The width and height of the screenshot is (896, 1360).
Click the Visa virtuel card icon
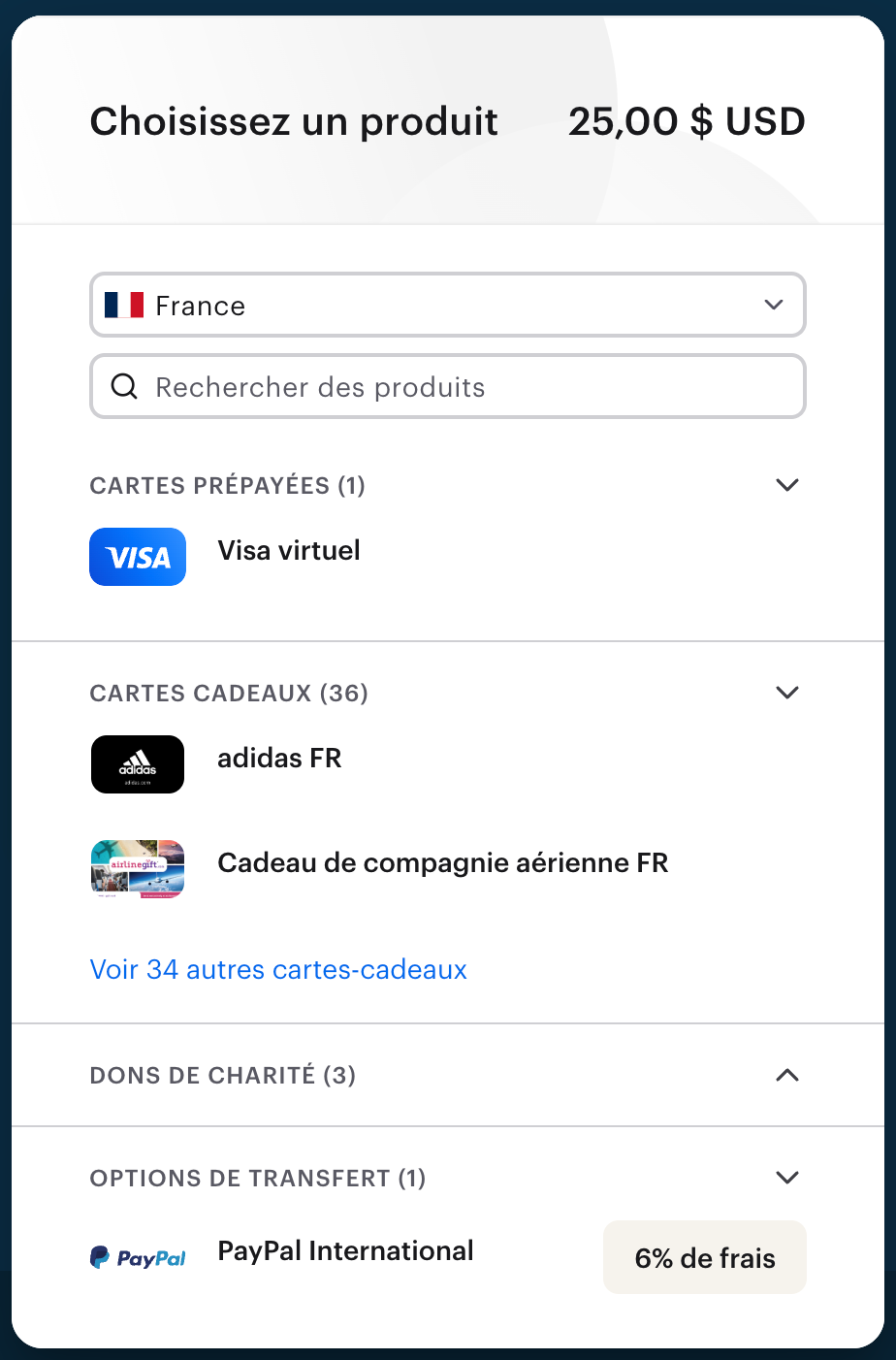tap(137, 557)
